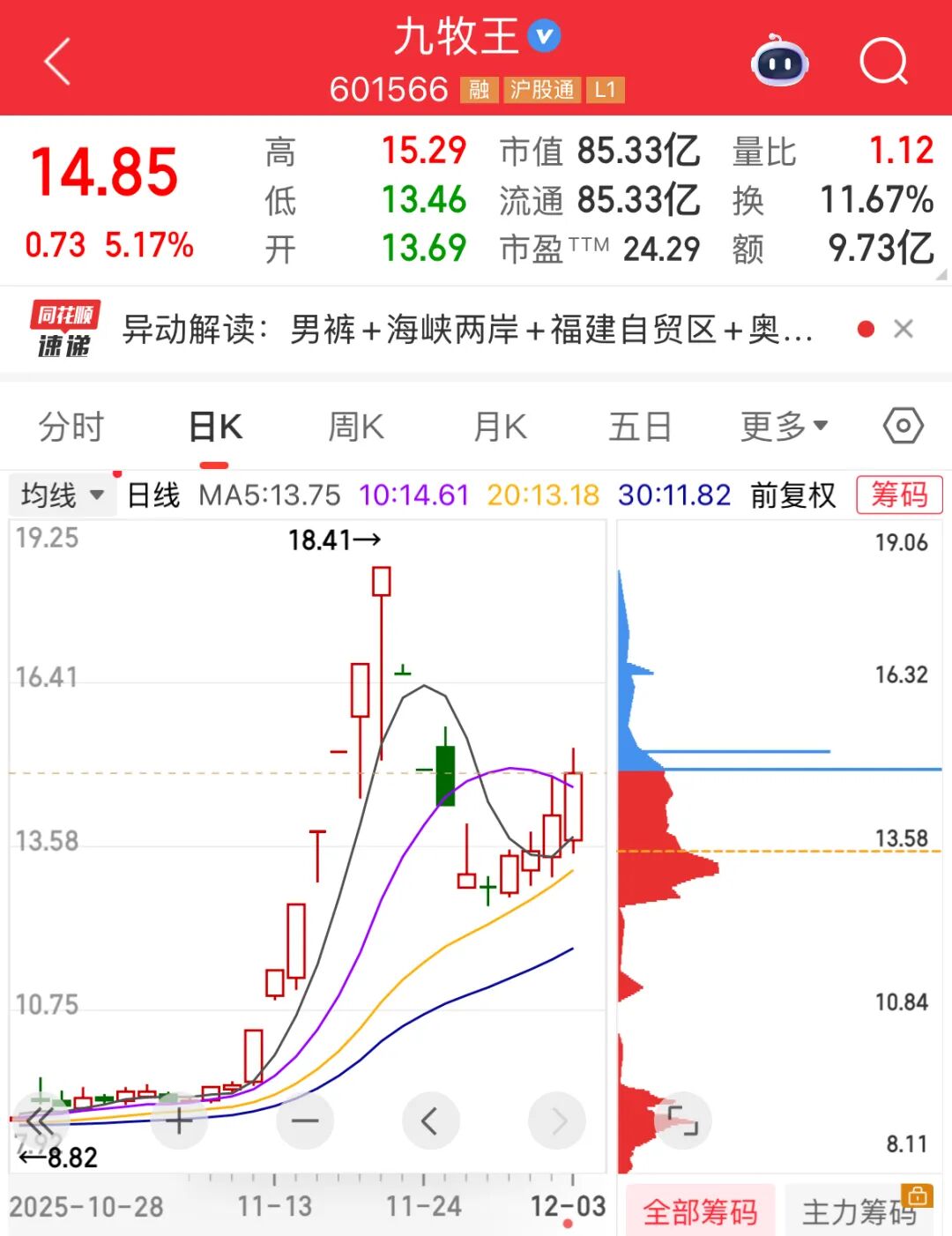
Task: Expand the 更多 dropdown
Action: click(x=783, y=428)
